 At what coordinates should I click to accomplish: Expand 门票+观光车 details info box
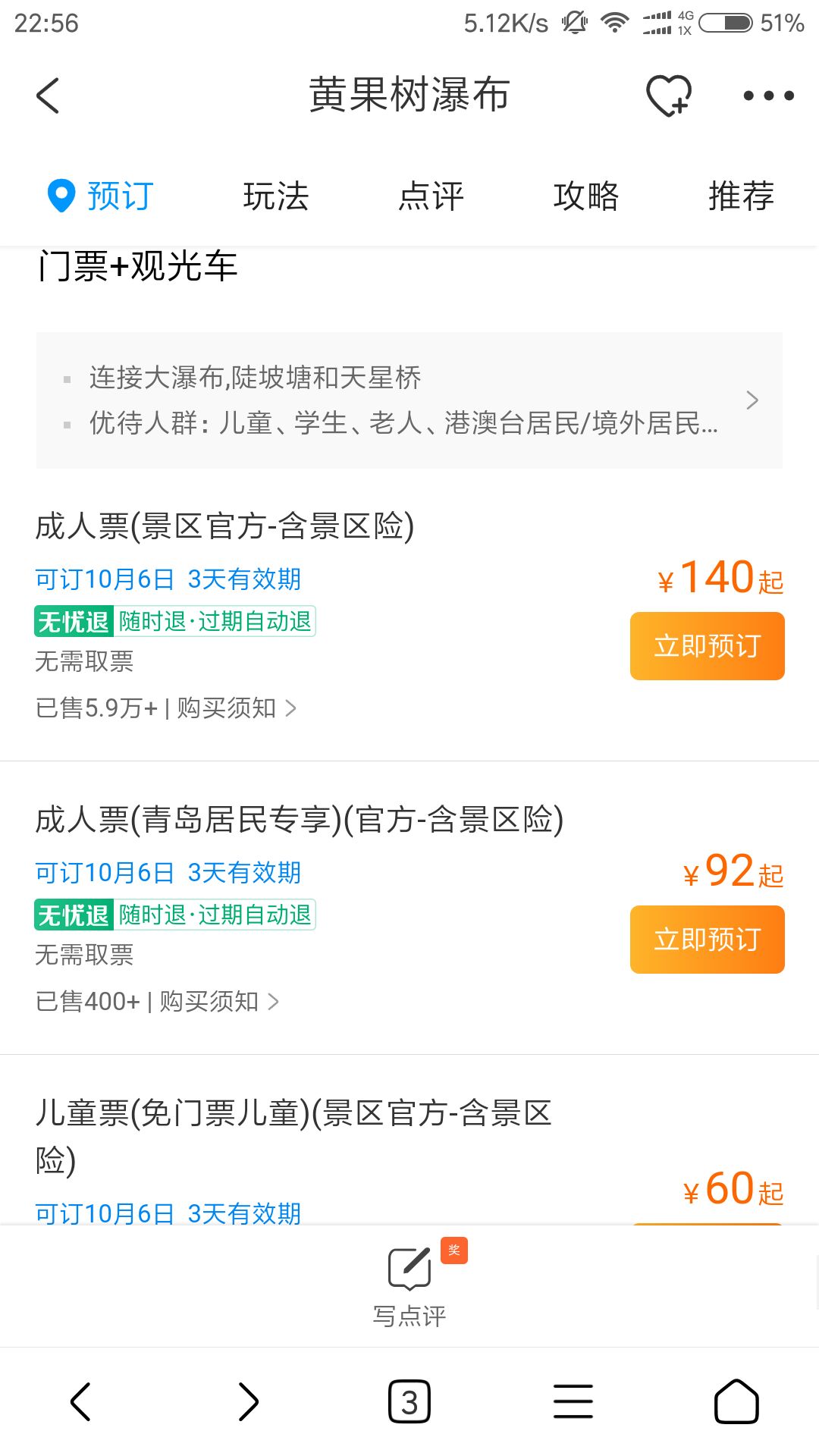[409, 400]
